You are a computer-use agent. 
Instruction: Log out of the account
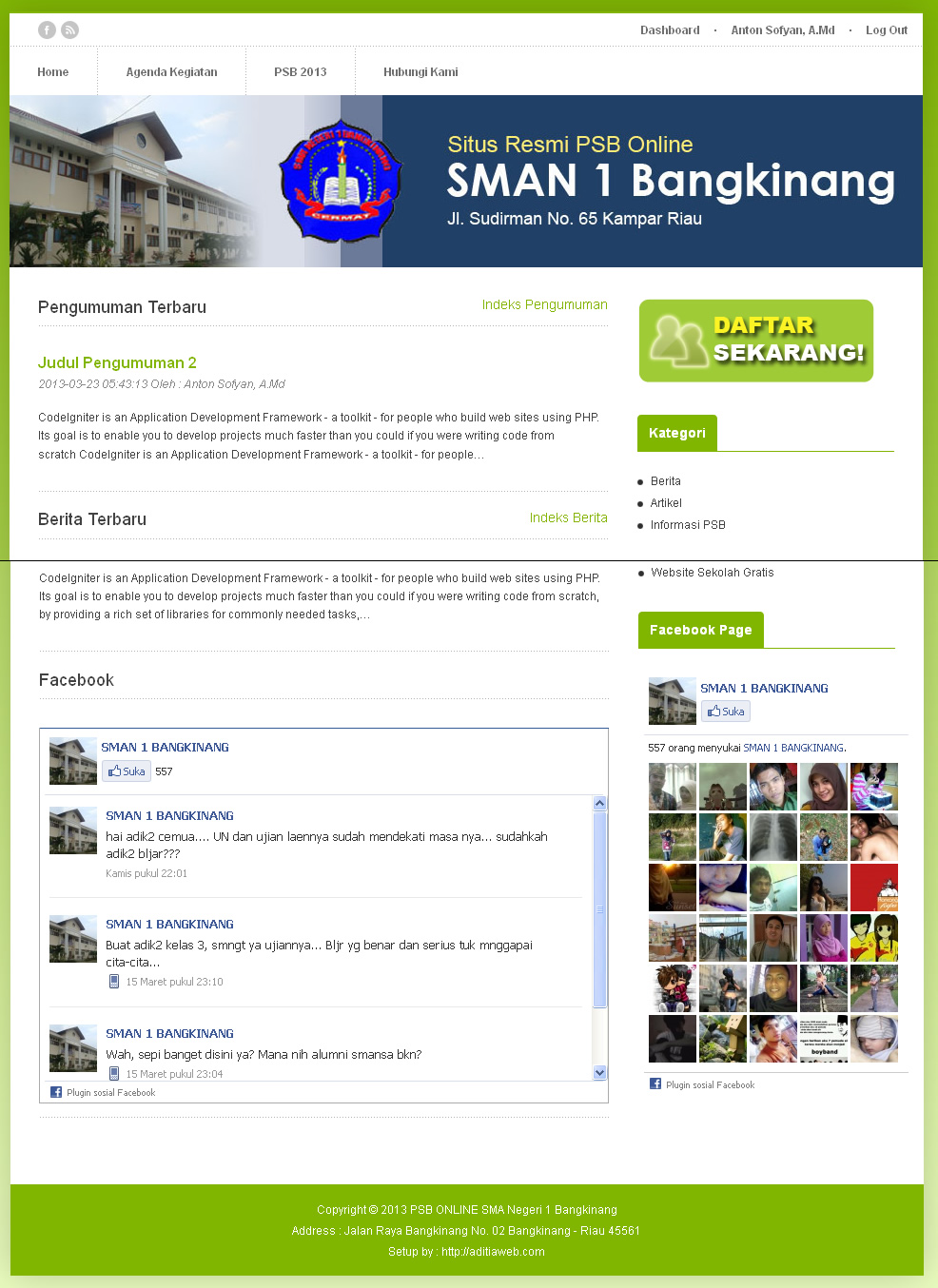[886, 30]
